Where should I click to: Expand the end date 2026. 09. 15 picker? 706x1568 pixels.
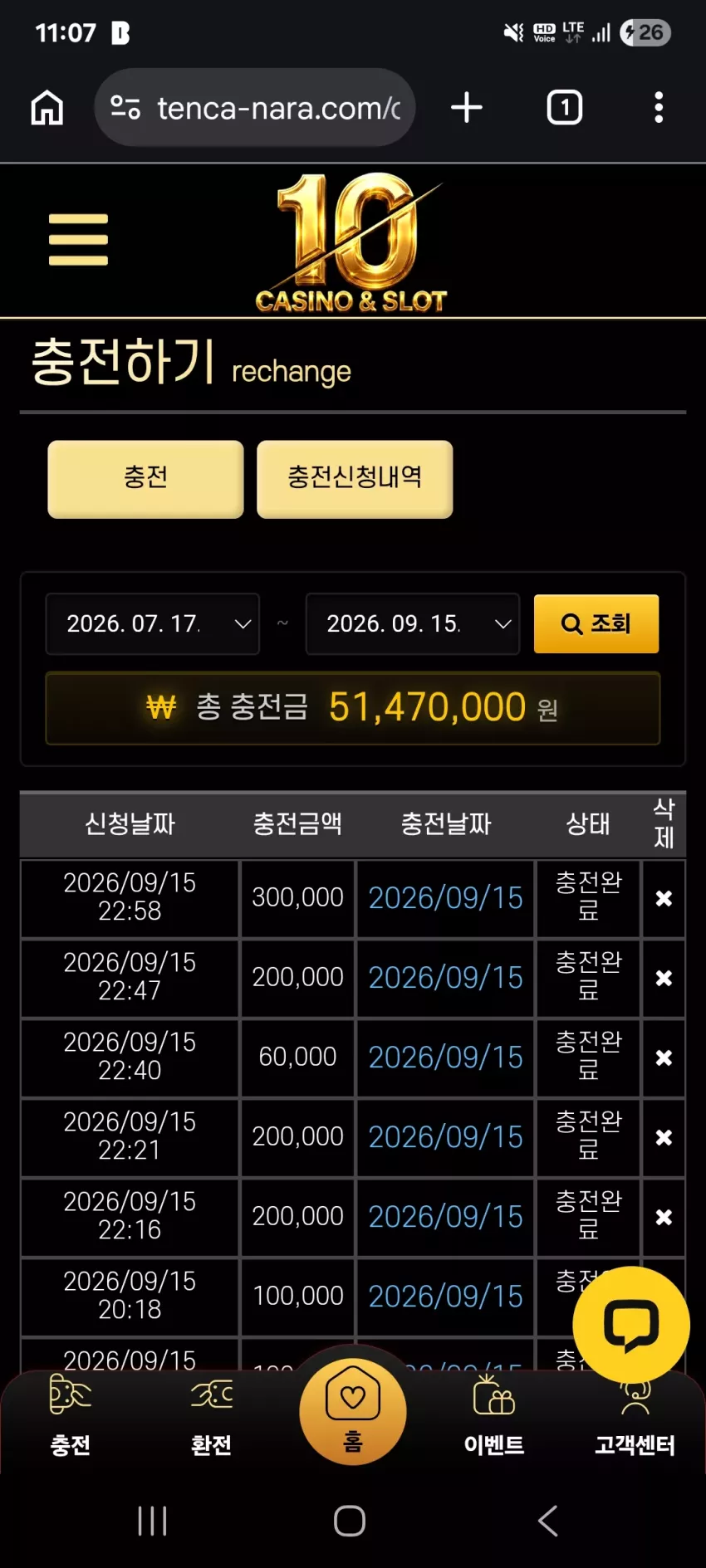[413, 623]
